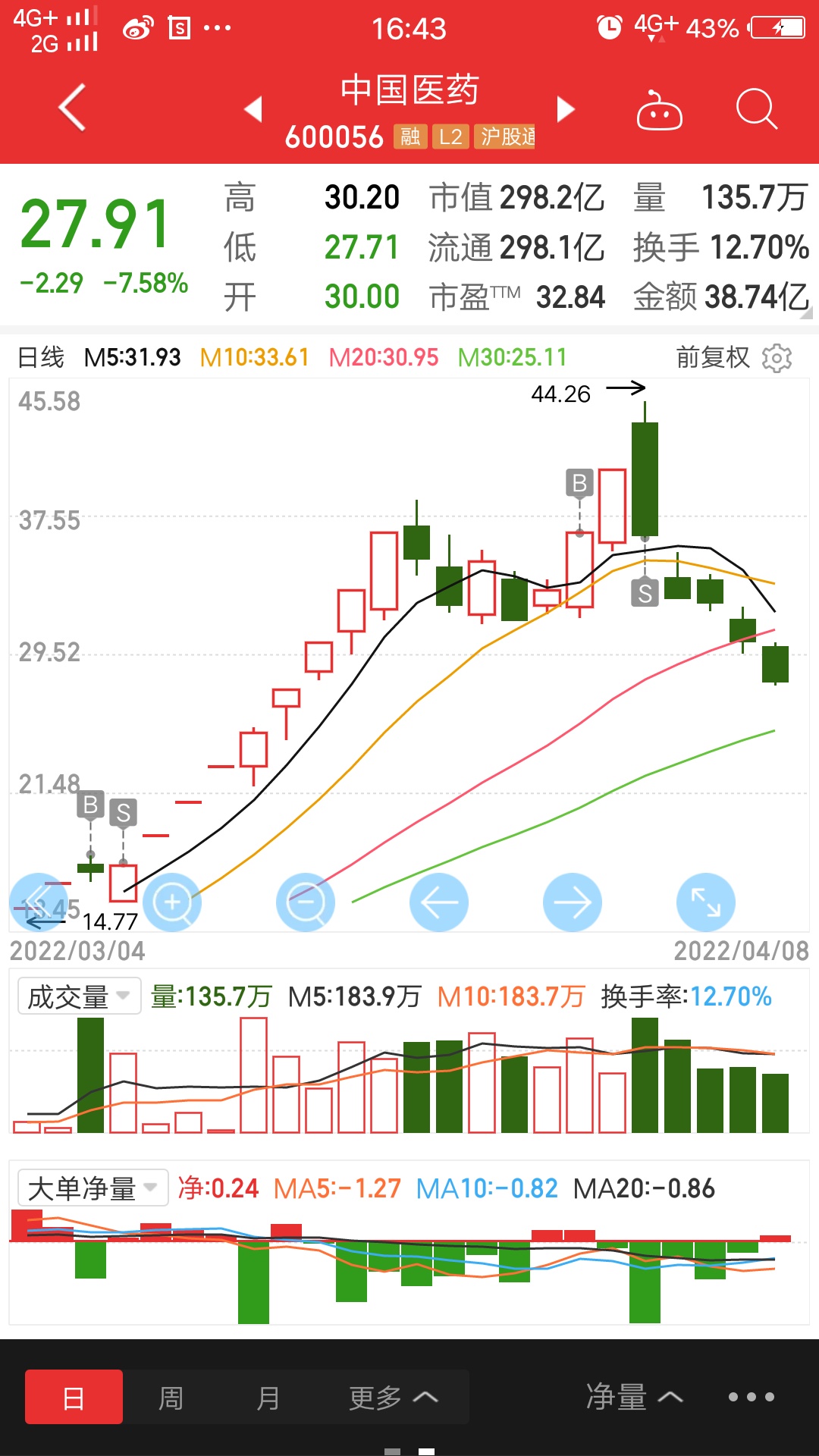Move chart cursor left
819x1456 pixels.
pyautogui.click(x=439, y=902)
